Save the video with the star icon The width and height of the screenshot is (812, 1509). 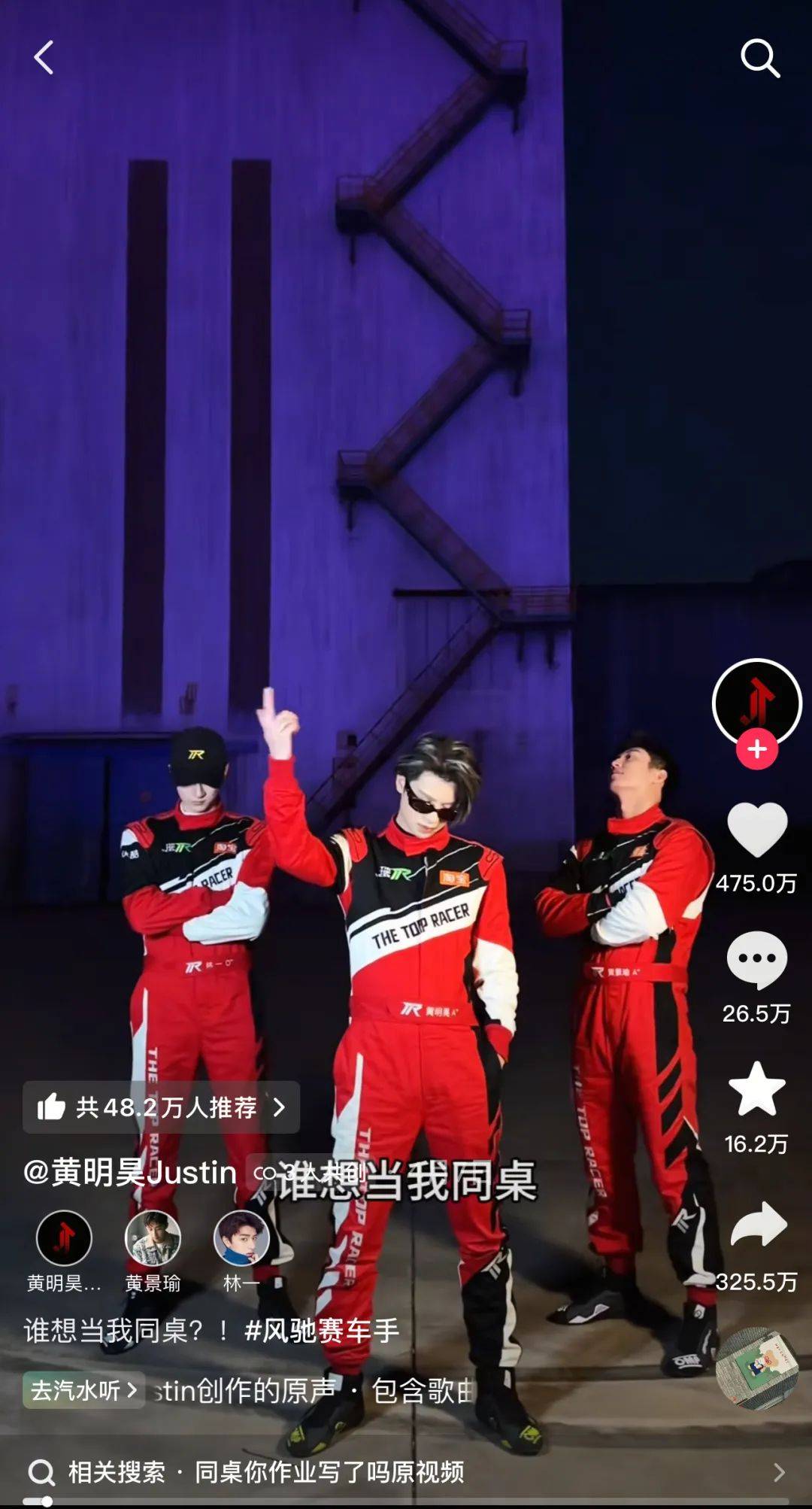pyautogui.click(x=756, y=1089)
